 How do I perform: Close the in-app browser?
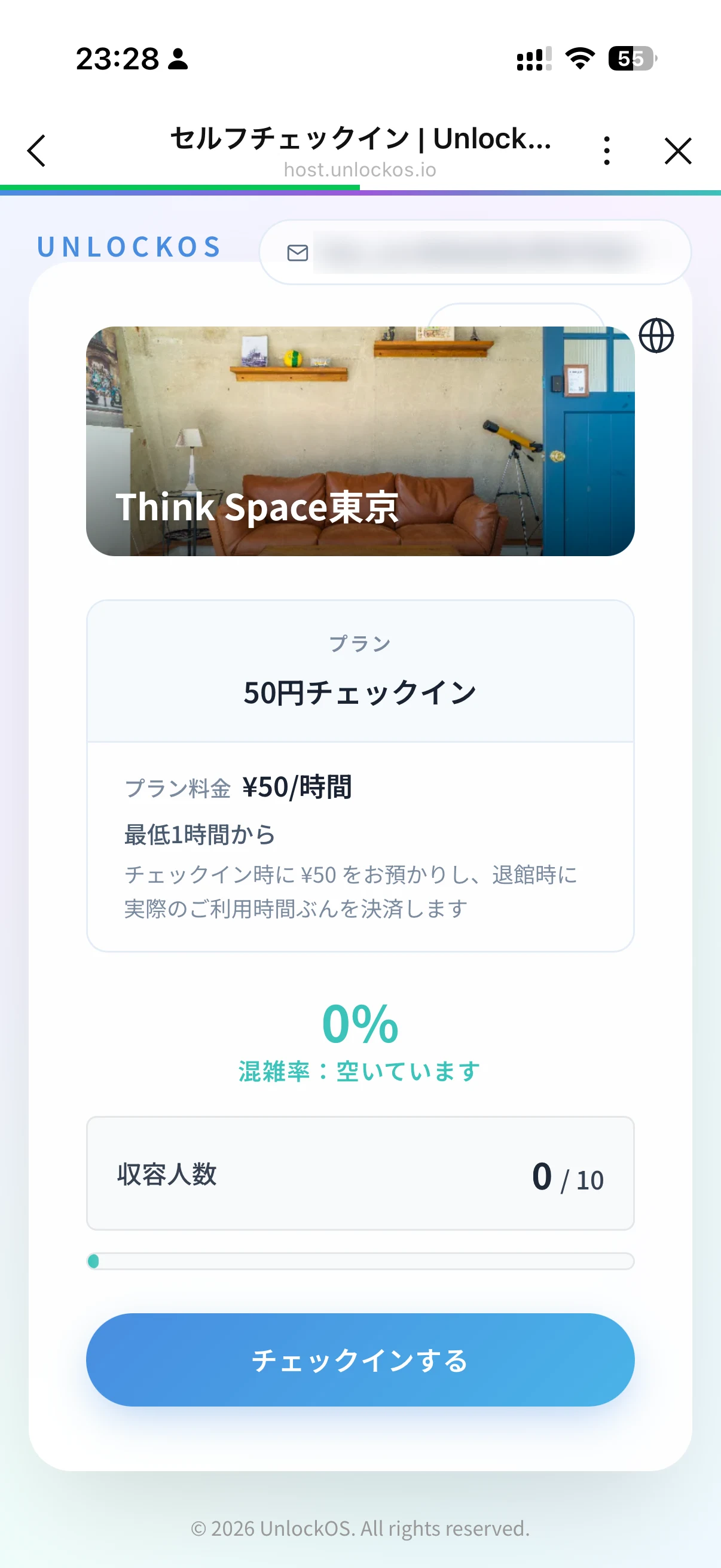coord(678,150)
